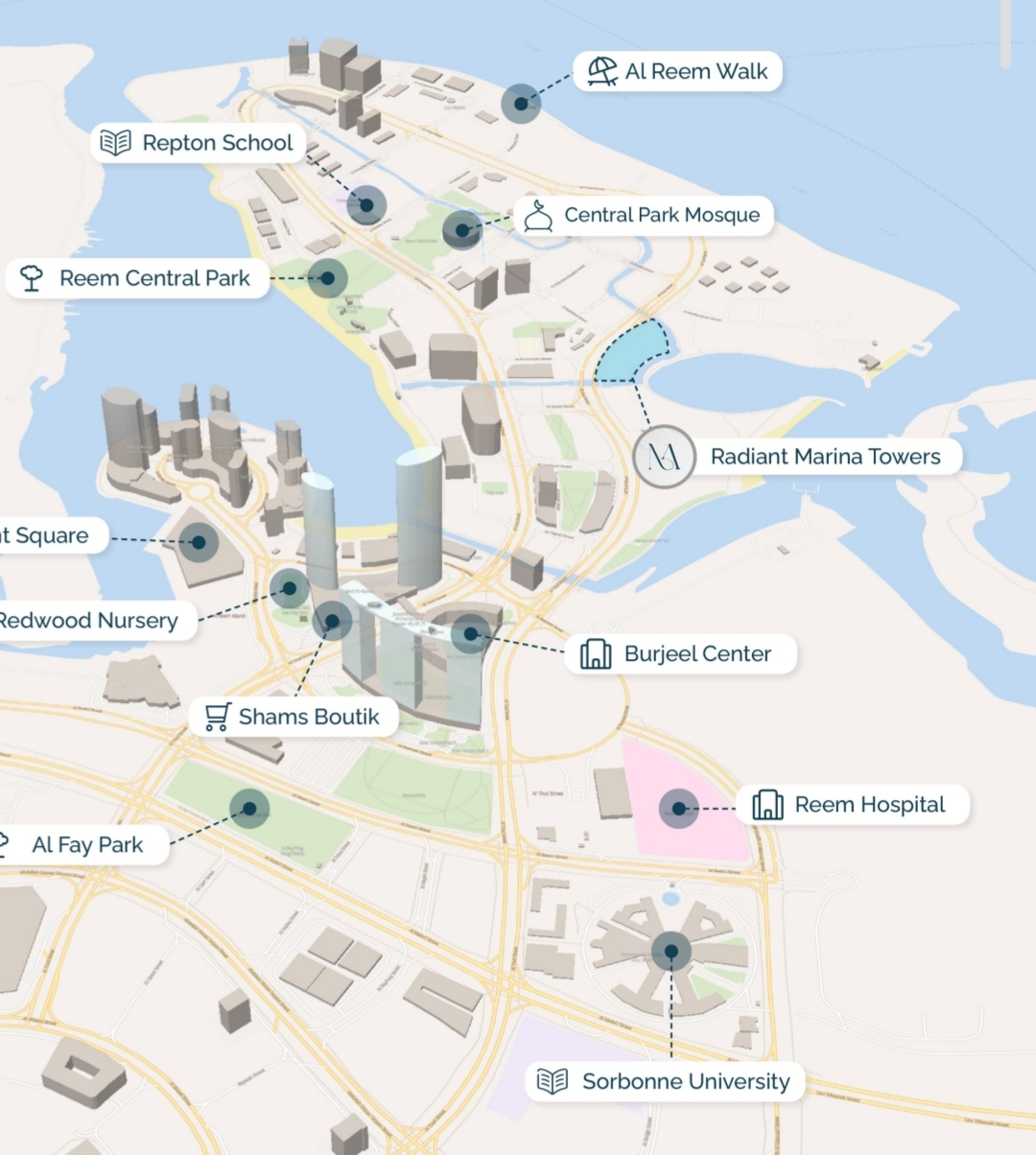The width and height of the screenshot is (1036, 1155).
Task: Open the Radiant Marina Towers marker
Action: 664,457
